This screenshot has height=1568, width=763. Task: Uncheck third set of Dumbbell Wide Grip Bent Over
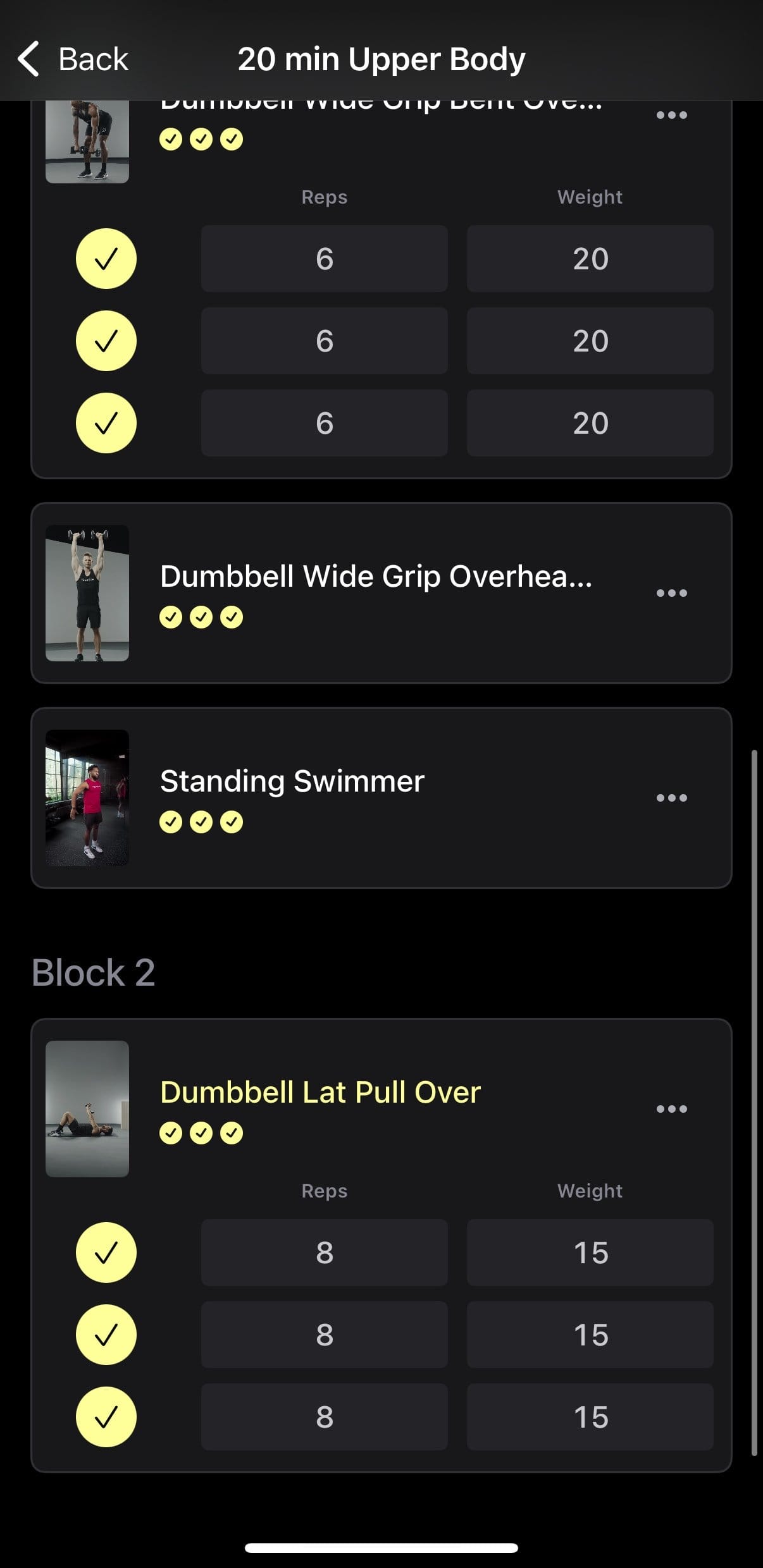click(106, 423)
